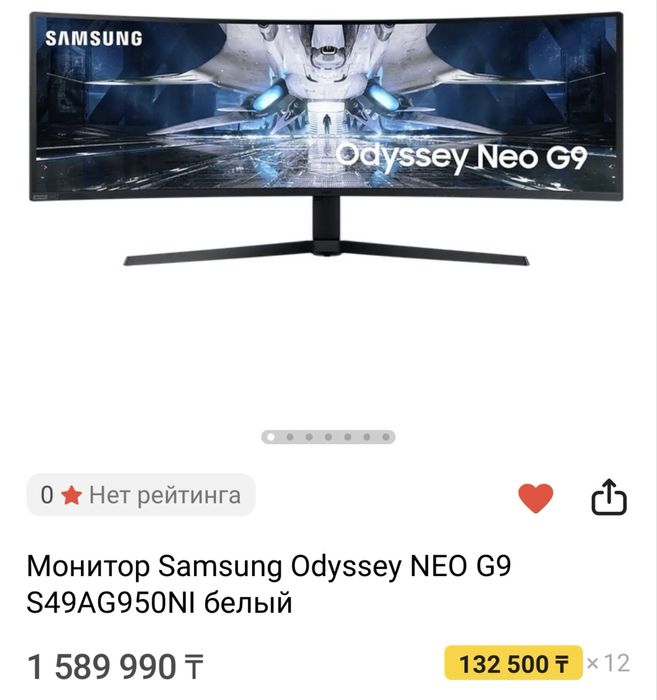Tap the image gallery page indicator dots
This screenshot has height=700, width=657.
328,437
